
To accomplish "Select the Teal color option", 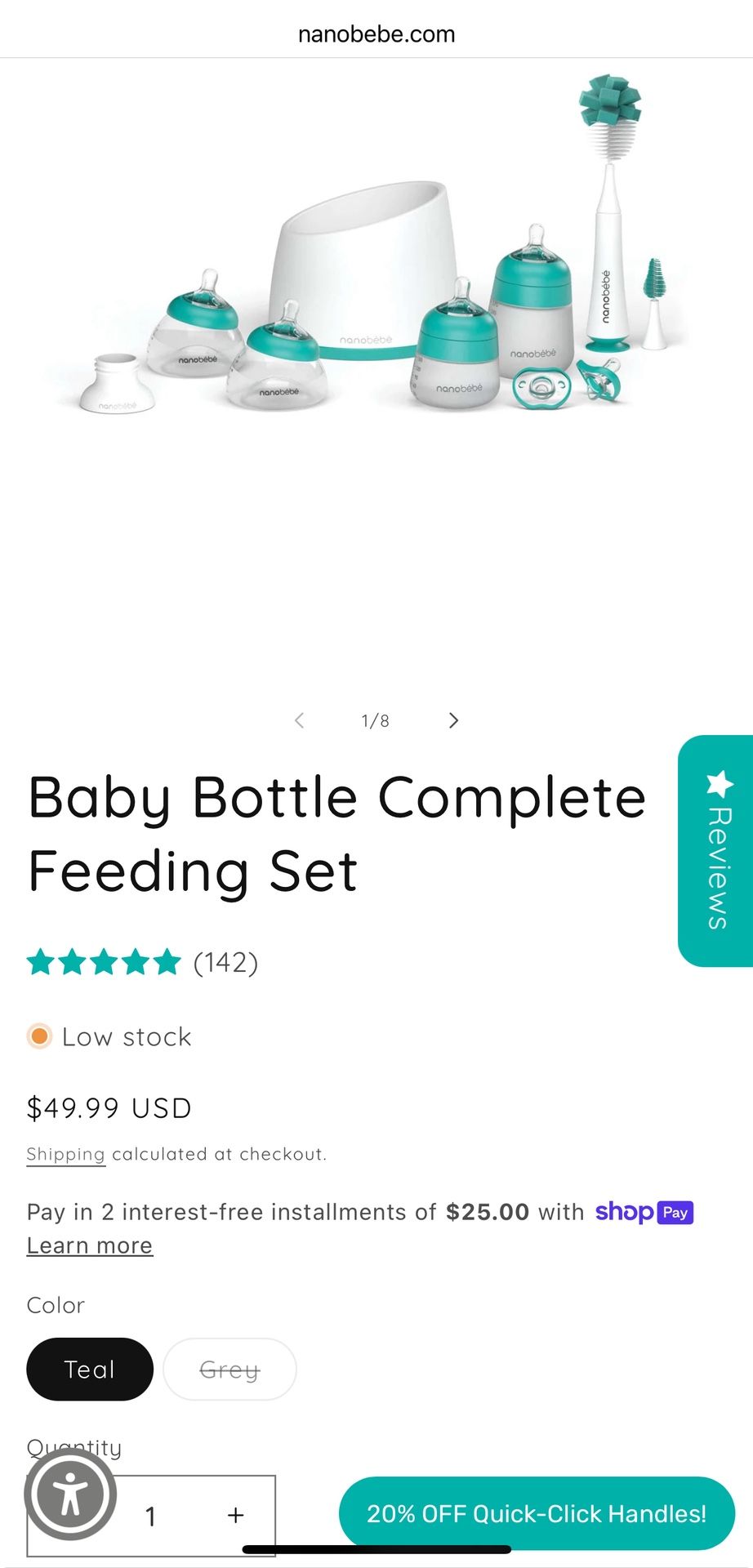I will 89,1369.
